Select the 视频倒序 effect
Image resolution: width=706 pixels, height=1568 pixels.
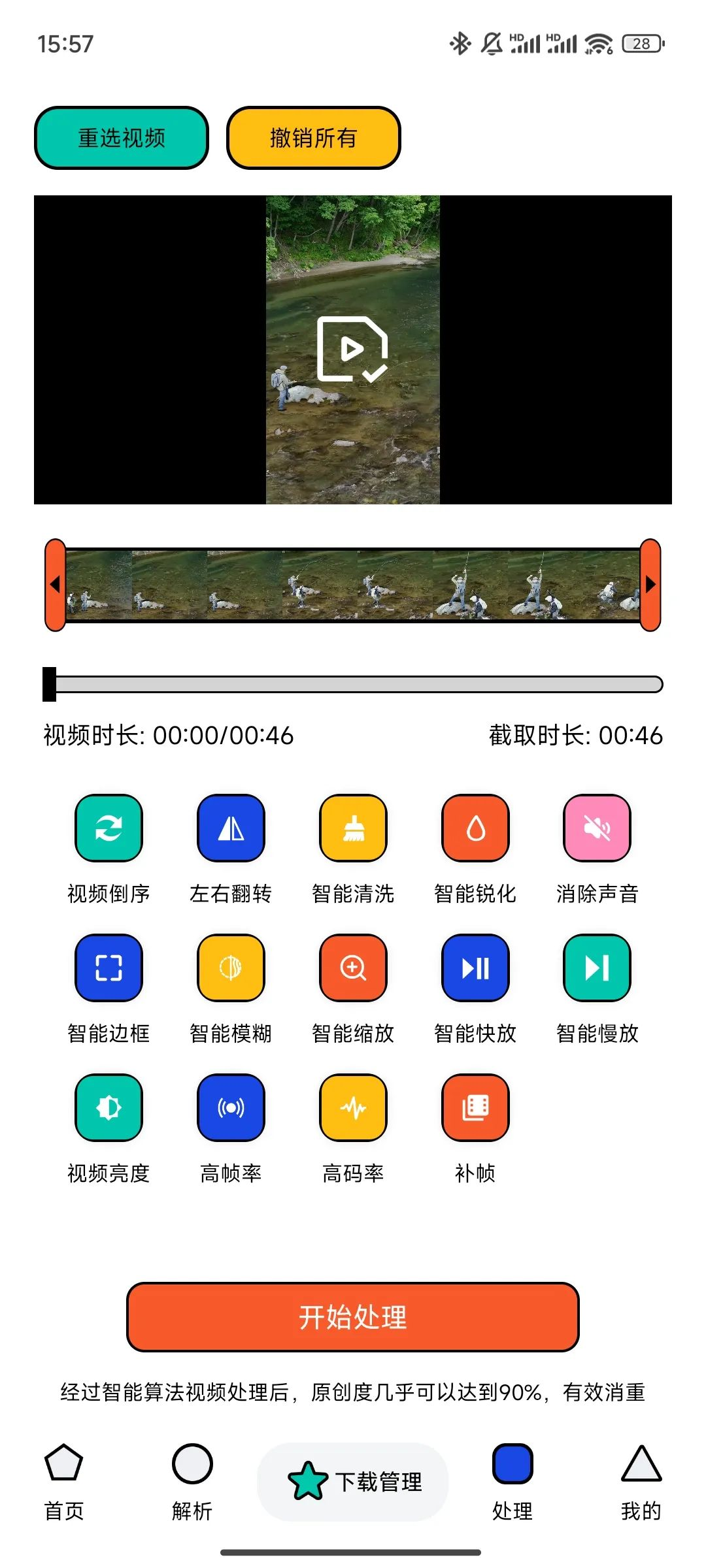point(109,828)
